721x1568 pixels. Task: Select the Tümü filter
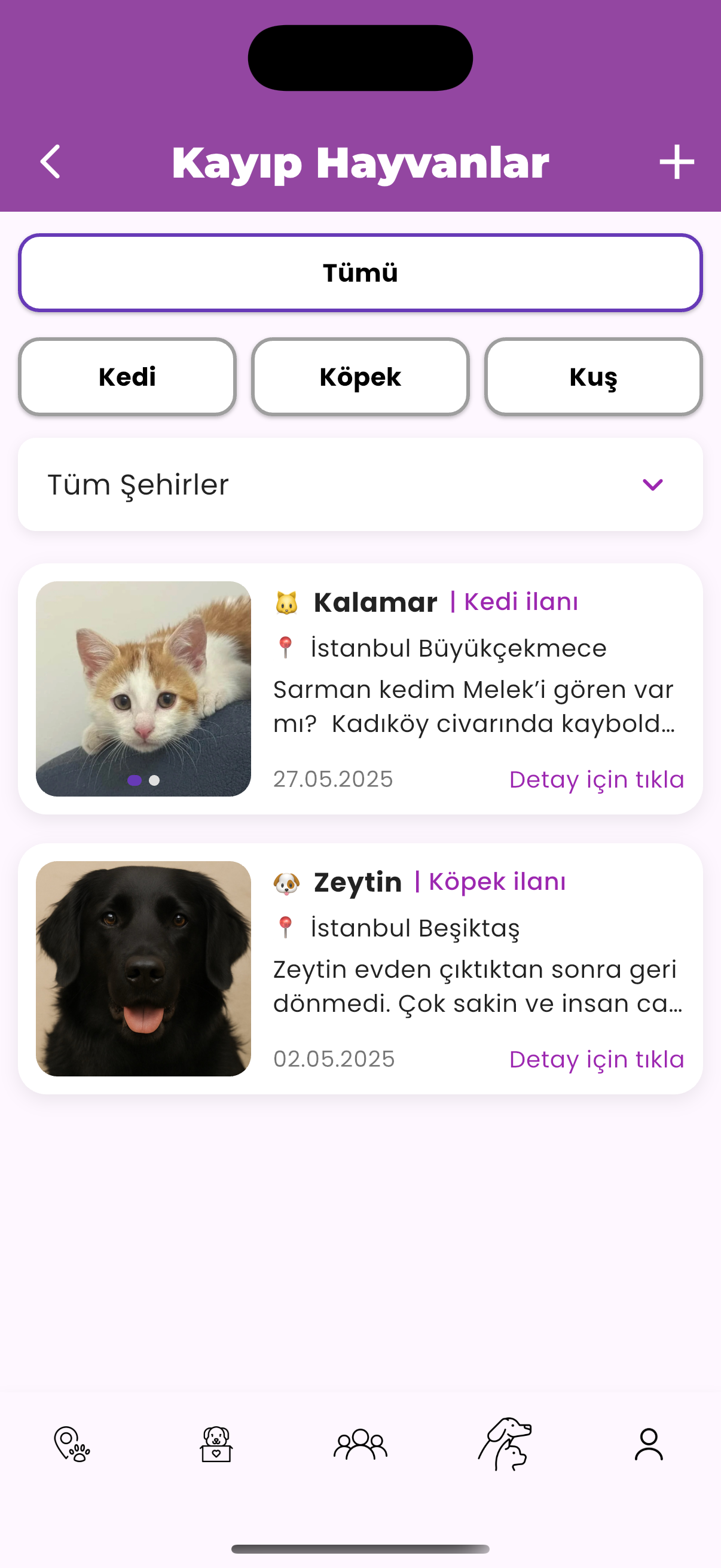(360, 273)
